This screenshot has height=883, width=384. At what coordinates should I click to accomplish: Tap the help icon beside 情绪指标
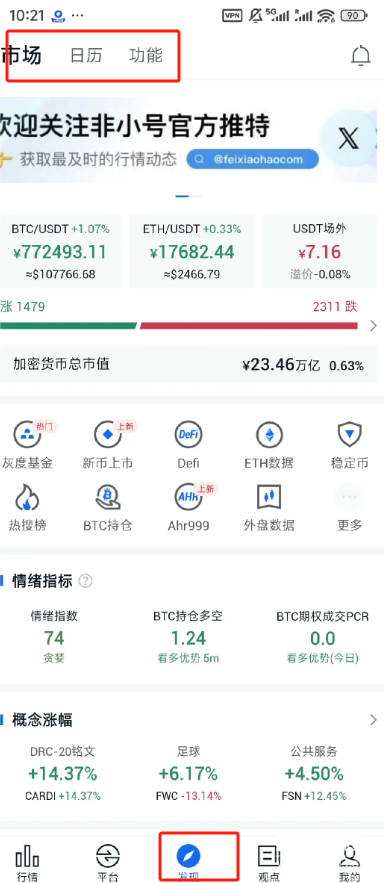[x=85, y=581]
